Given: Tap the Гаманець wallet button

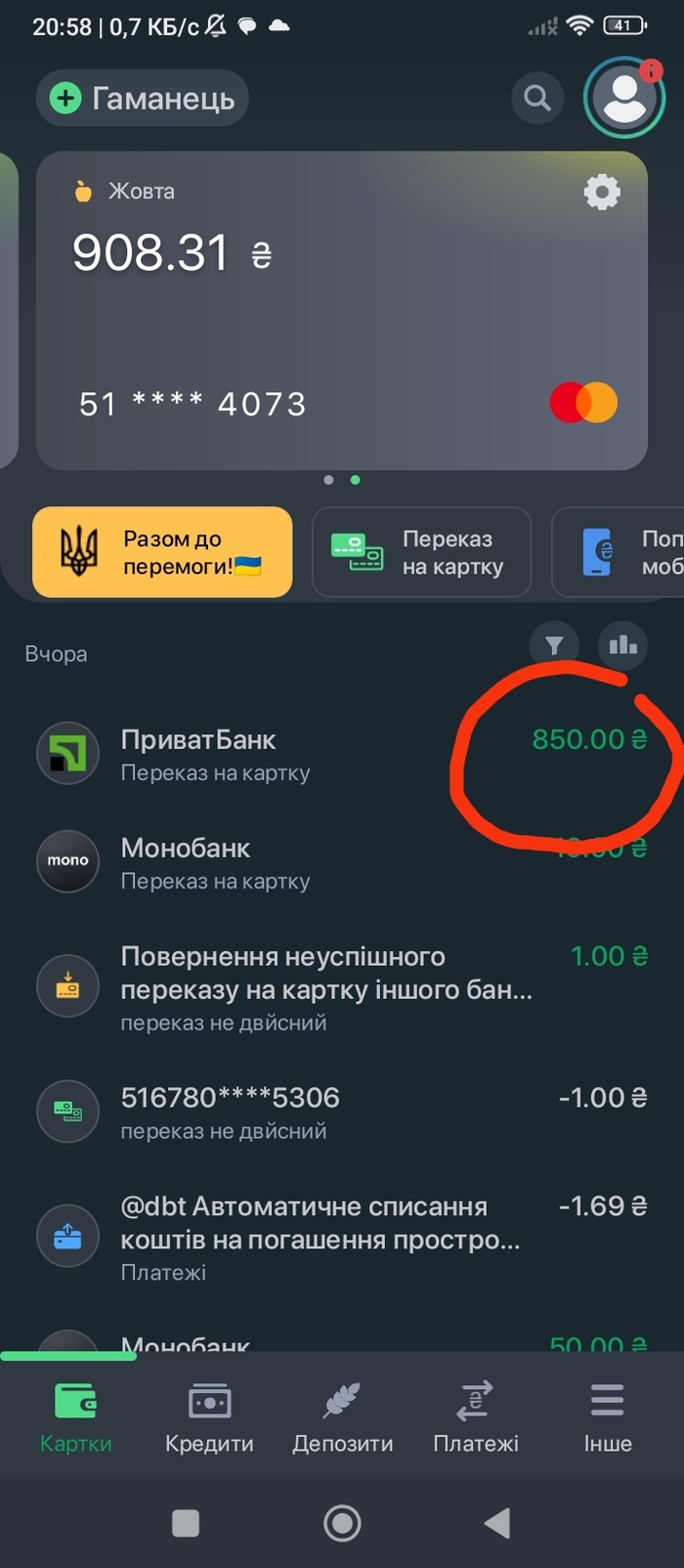Looking at the screenshot, I should (x=143, y=98).
